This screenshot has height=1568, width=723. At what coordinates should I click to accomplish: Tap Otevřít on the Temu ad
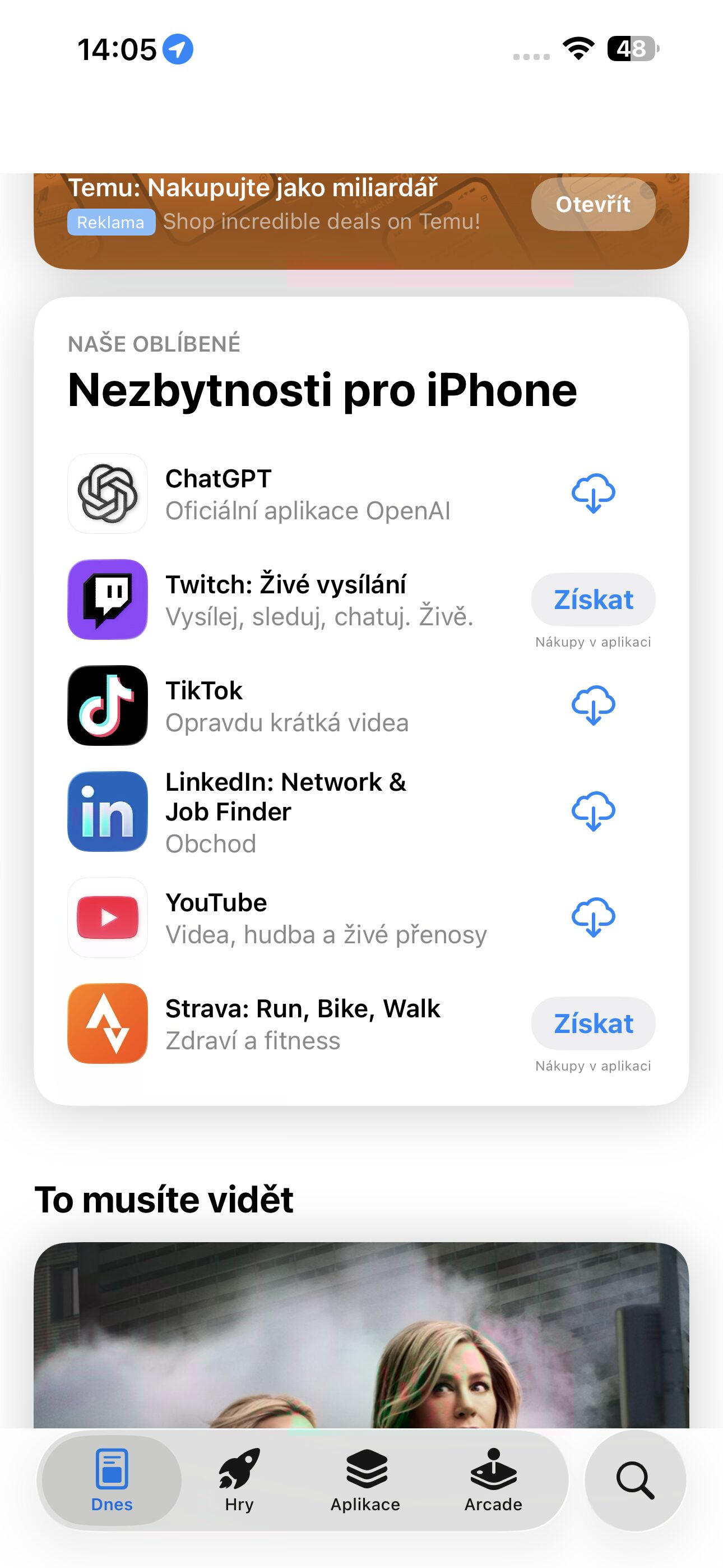click(x=593, y=205)
